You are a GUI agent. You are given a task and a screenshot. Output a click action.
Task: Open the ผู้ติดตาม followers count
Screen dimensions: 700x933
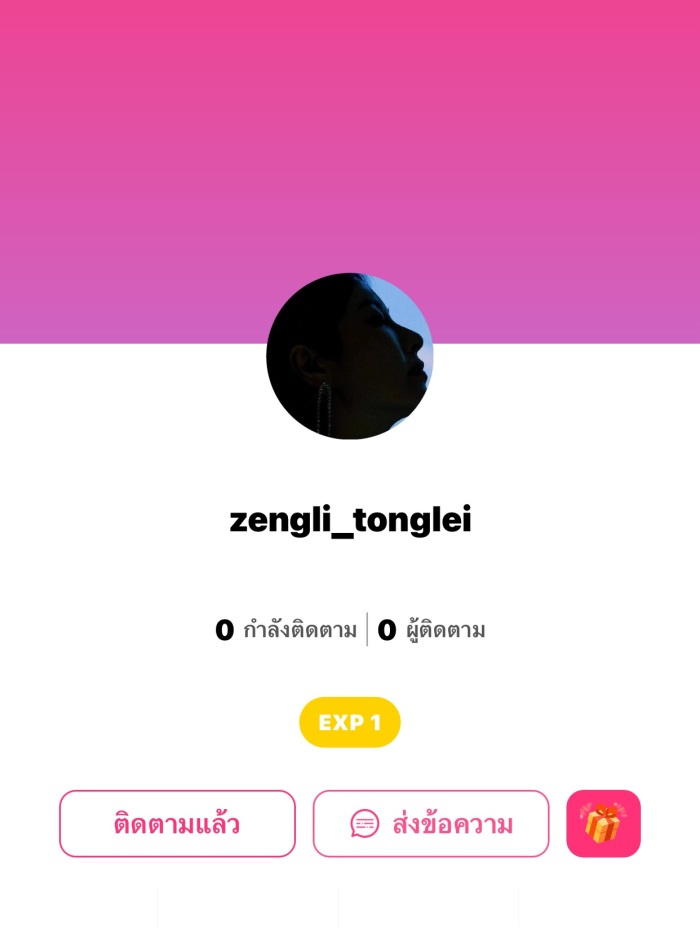pyautogui.click(x=432, y=630)
